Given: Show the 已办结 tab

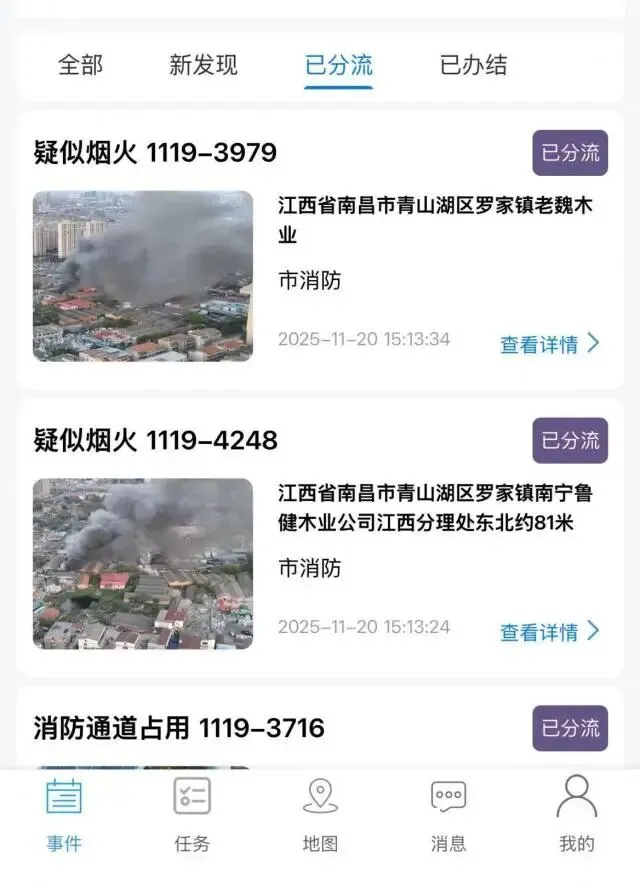Looking at the screenshot, I should 473,65.
